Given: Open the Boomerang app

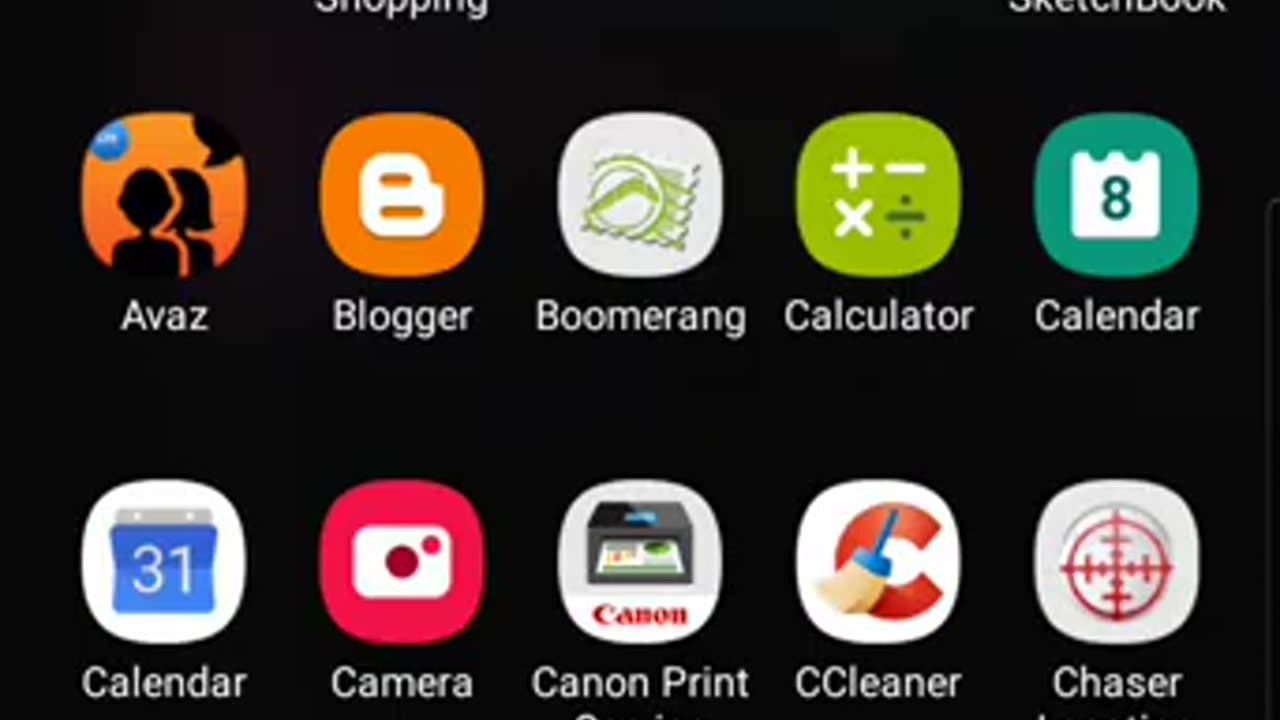Looking at the screenshot, I should pos(640,195).
